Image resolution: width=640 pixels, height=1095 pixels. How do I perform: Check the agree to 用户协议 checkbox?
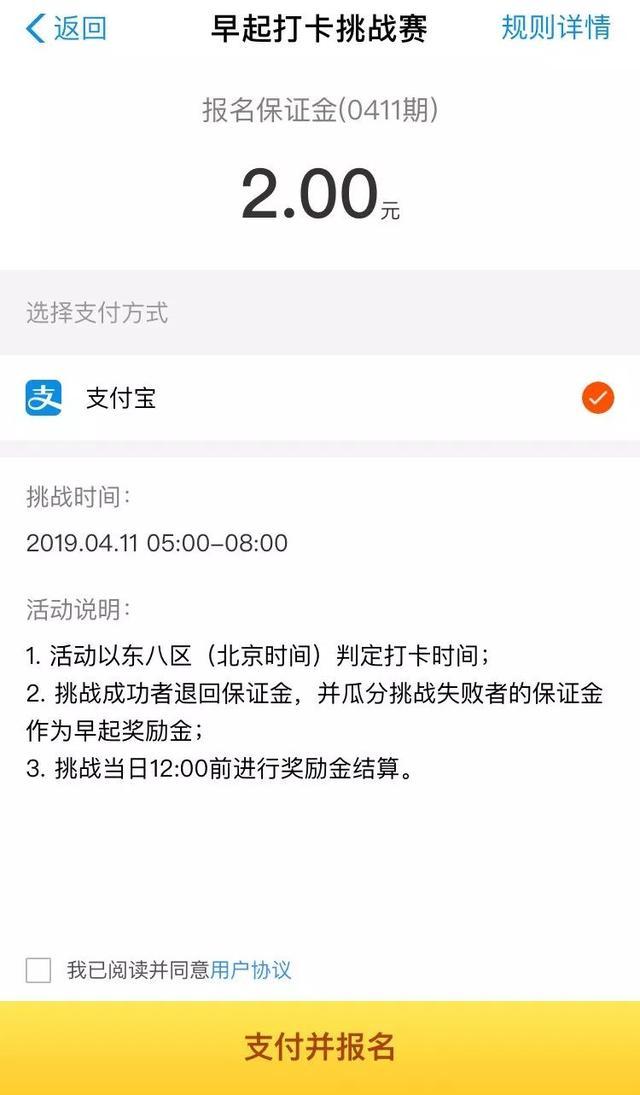pos(38,970)
